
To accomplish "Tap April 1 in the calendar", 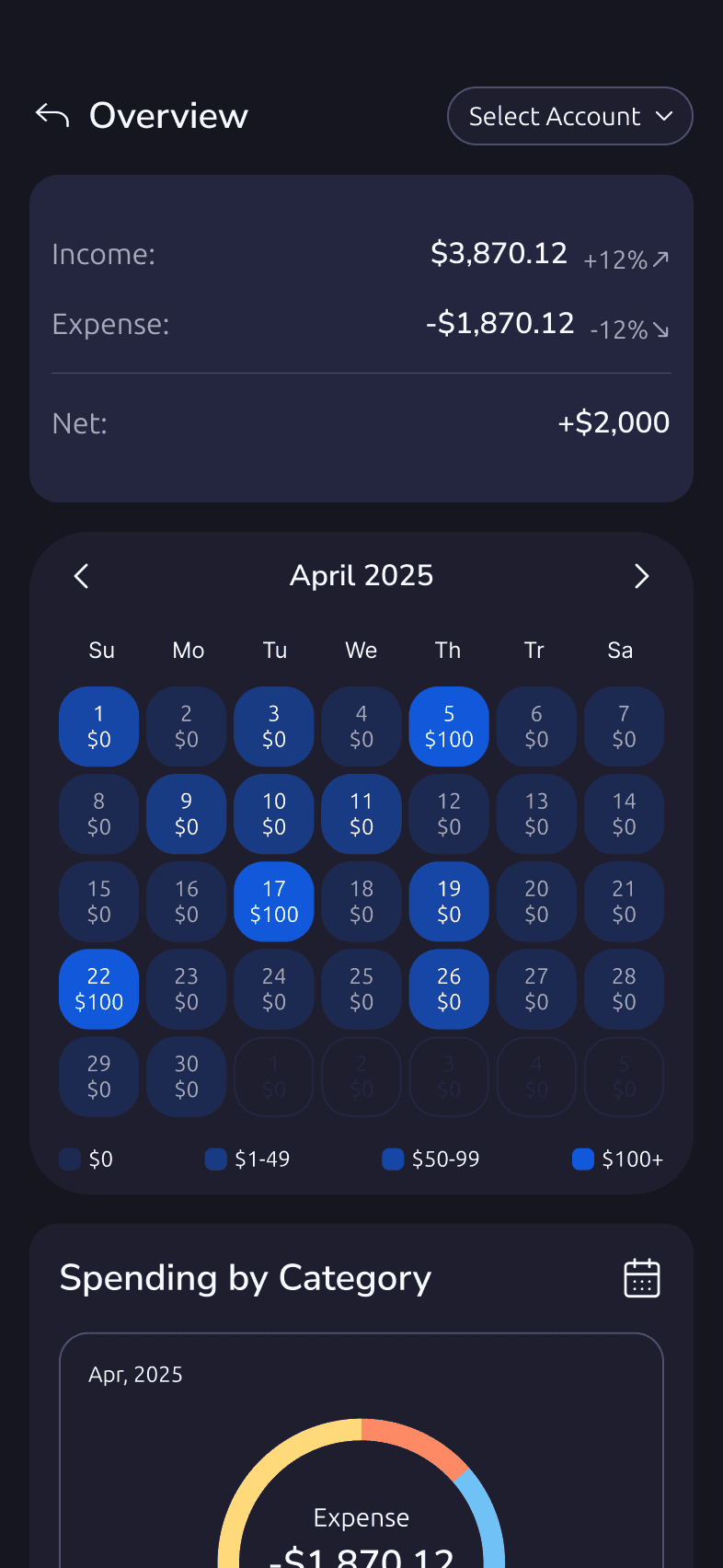I will [99, 726].
